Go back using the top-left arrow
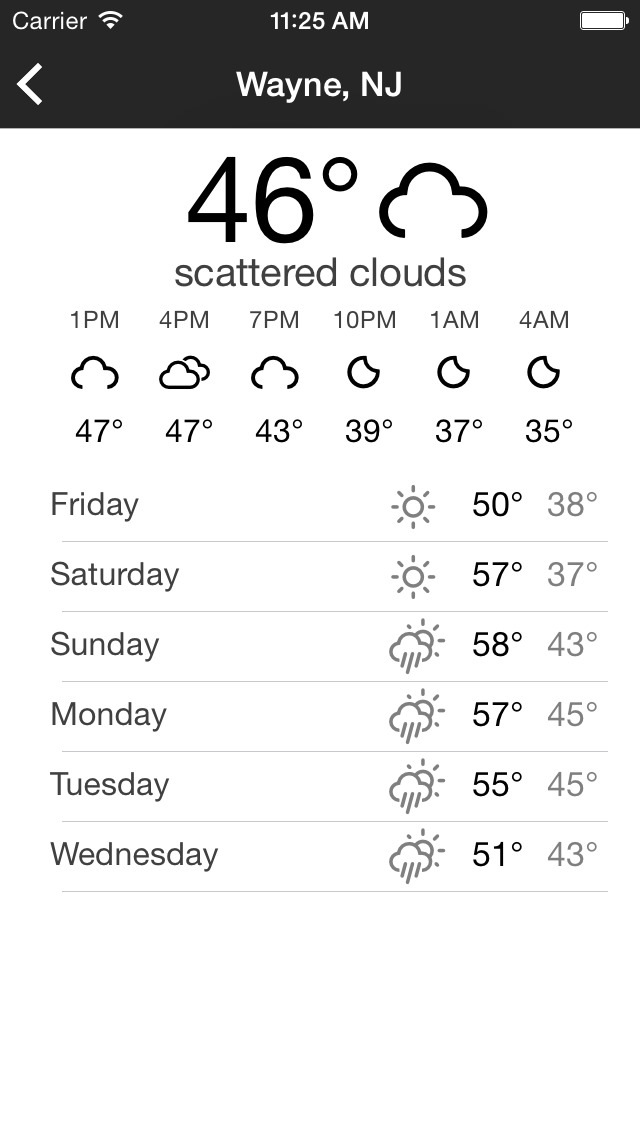The width and height of the screenshot is (640, 1136). (30, 84)
